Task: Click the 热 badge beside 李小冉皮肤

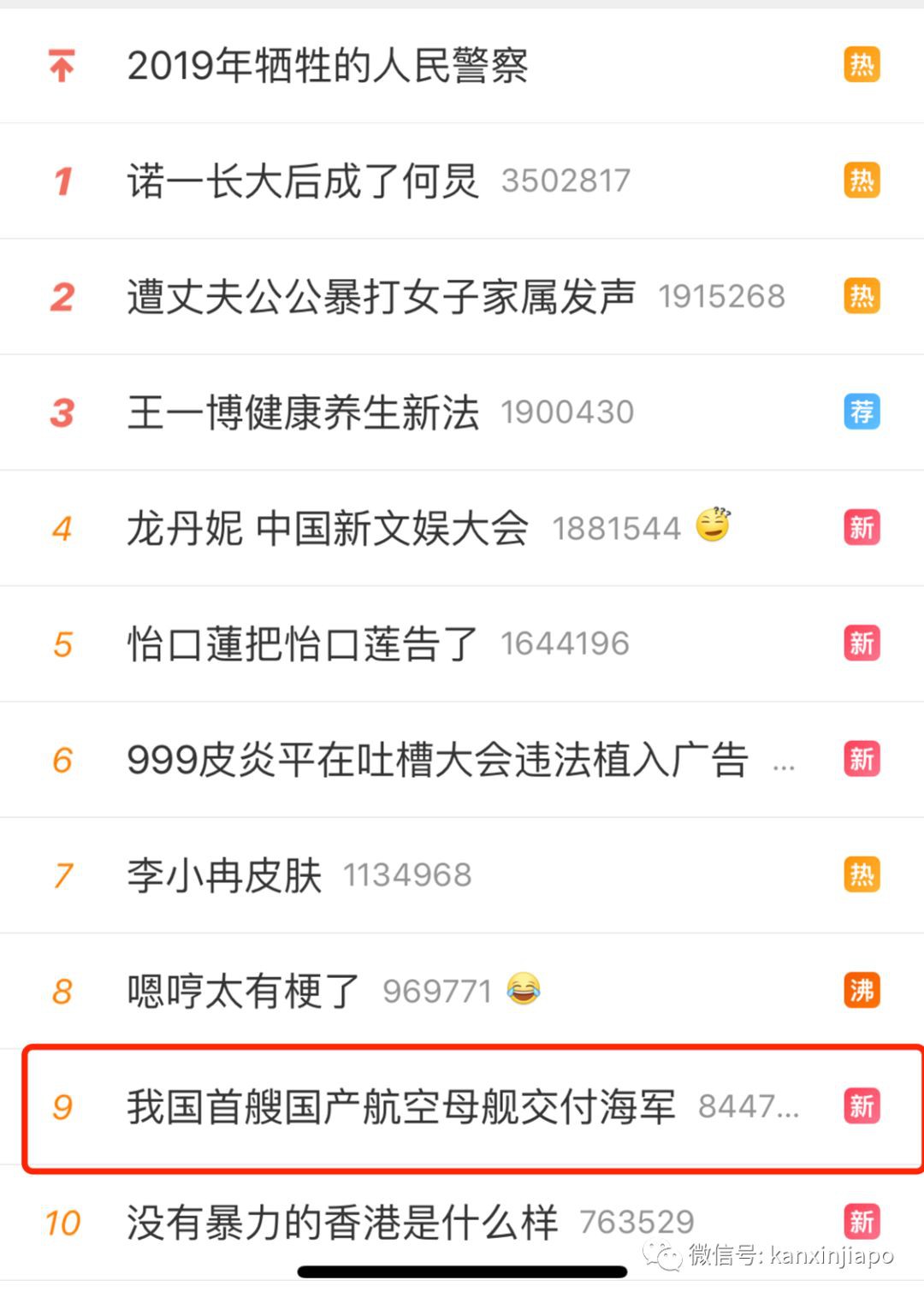Action: tap(862, 875)
